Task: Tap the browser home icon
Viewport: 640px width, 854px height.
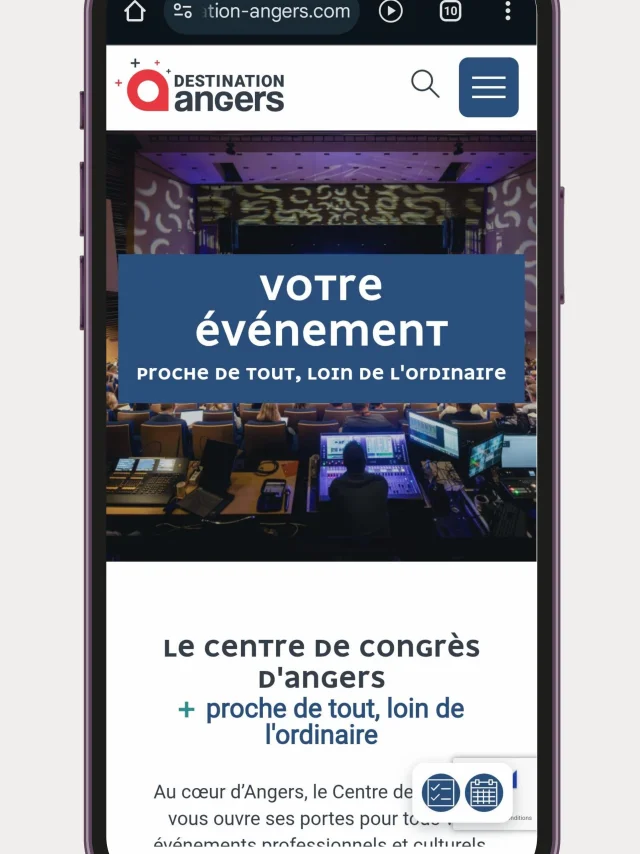Action: tap(134, 12)
